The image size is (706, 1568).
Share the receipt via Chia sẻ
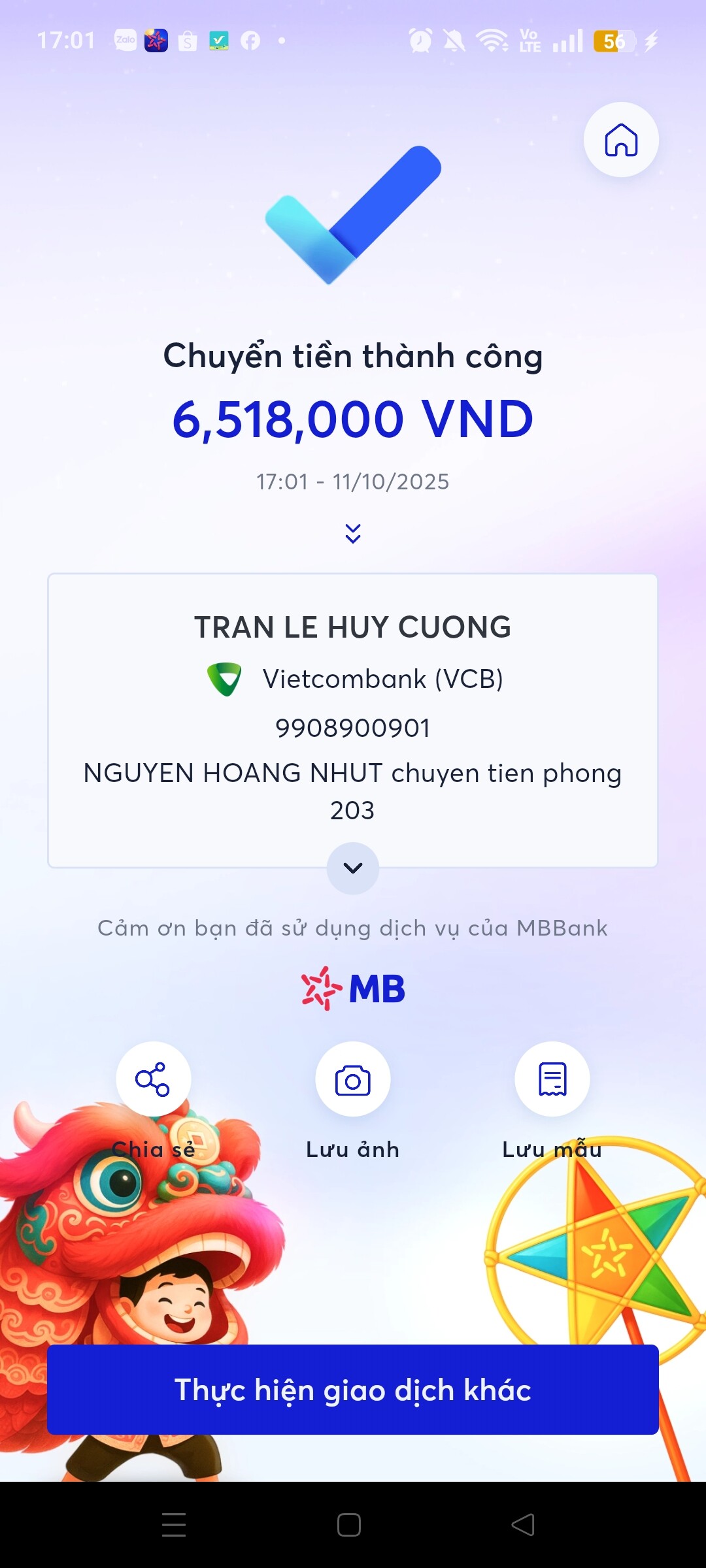click(154, 1079)
